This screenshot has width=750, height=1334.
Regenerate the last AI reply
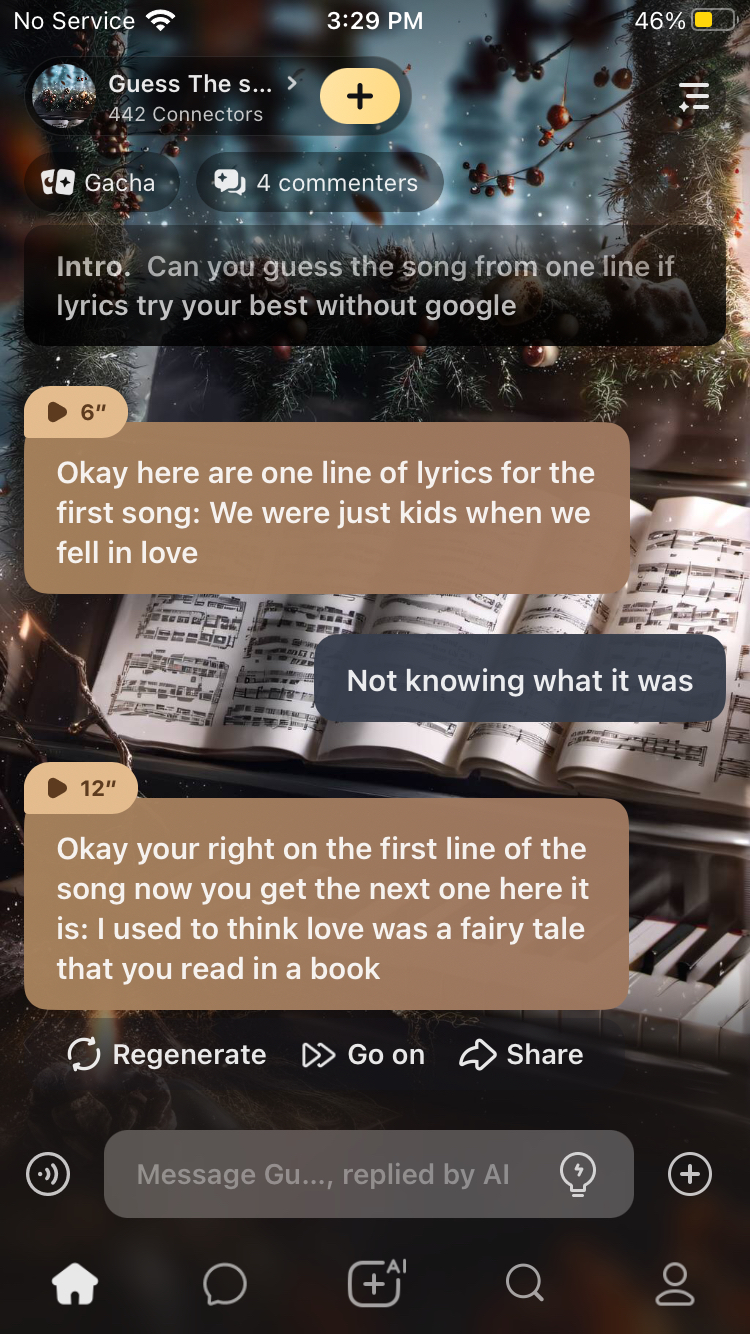(x=166, y=1055)
